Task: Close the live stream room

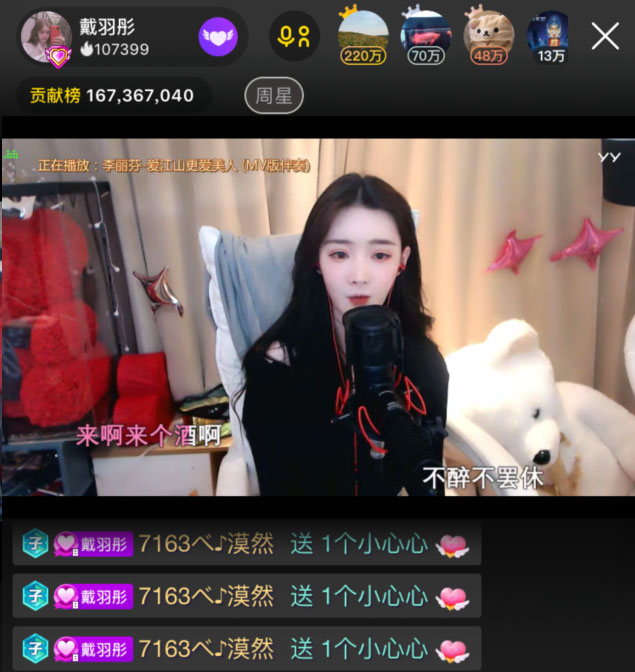Action: [605, 36]
